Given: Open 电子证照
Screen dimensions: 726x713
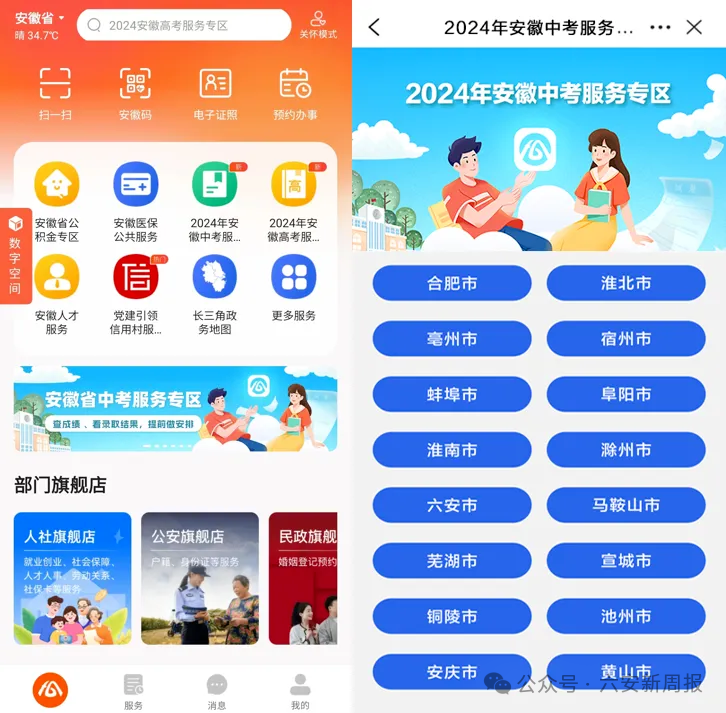Looking at the screenshot, I should pos(215,93).
